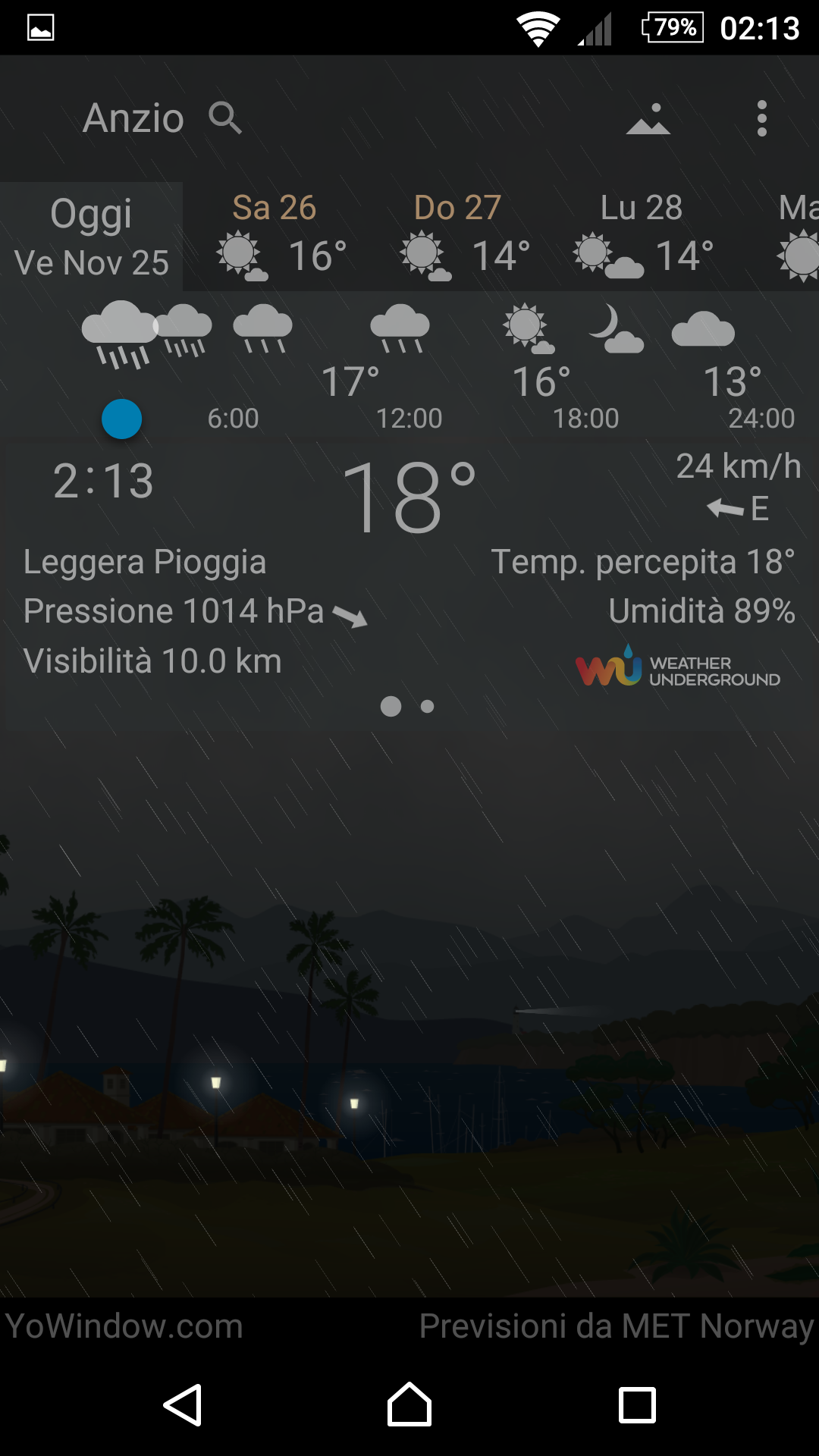Screen dimensions: 819x1456
Task: Switch to the second info page dot
Action: [x=428, y=707]
